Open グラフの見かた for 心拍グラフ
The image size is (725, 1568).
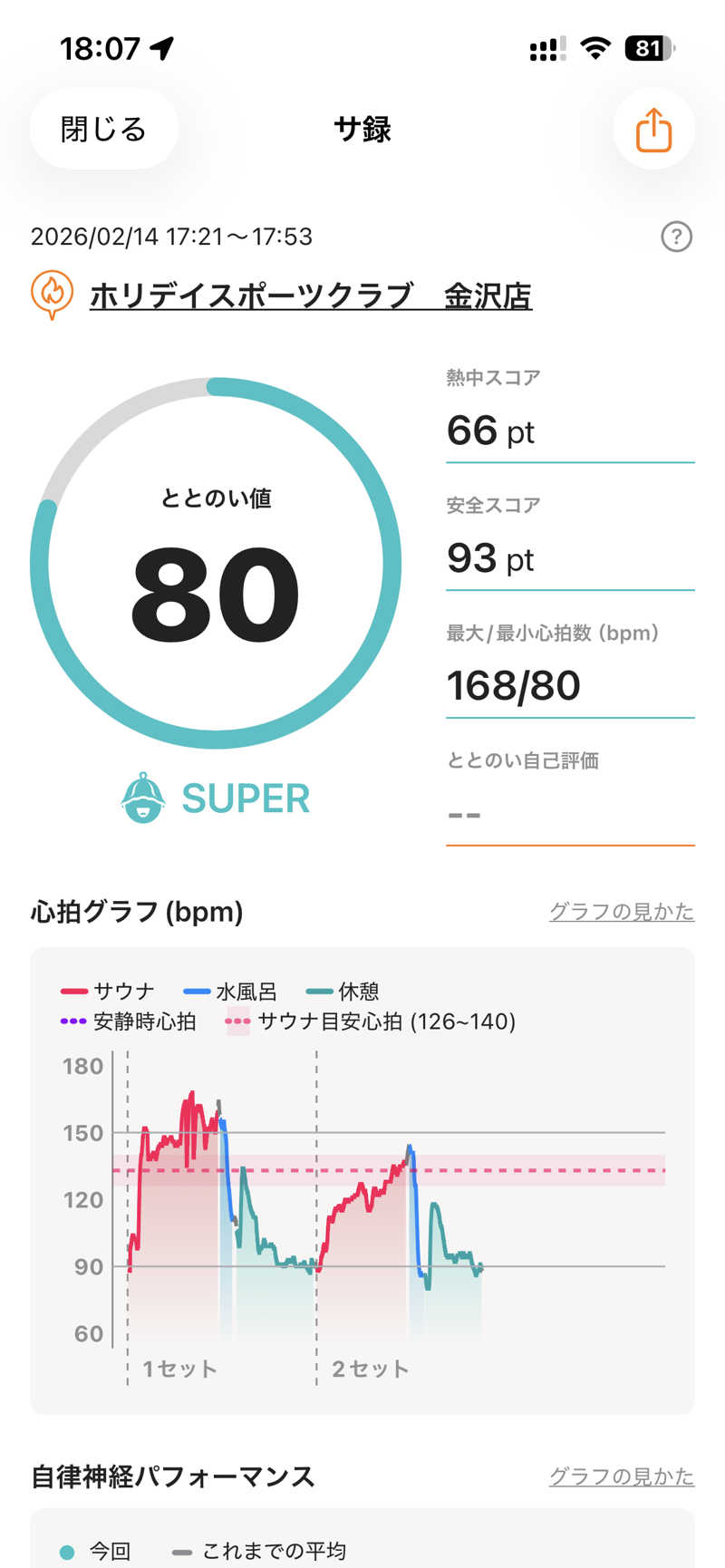pos(622,912)
